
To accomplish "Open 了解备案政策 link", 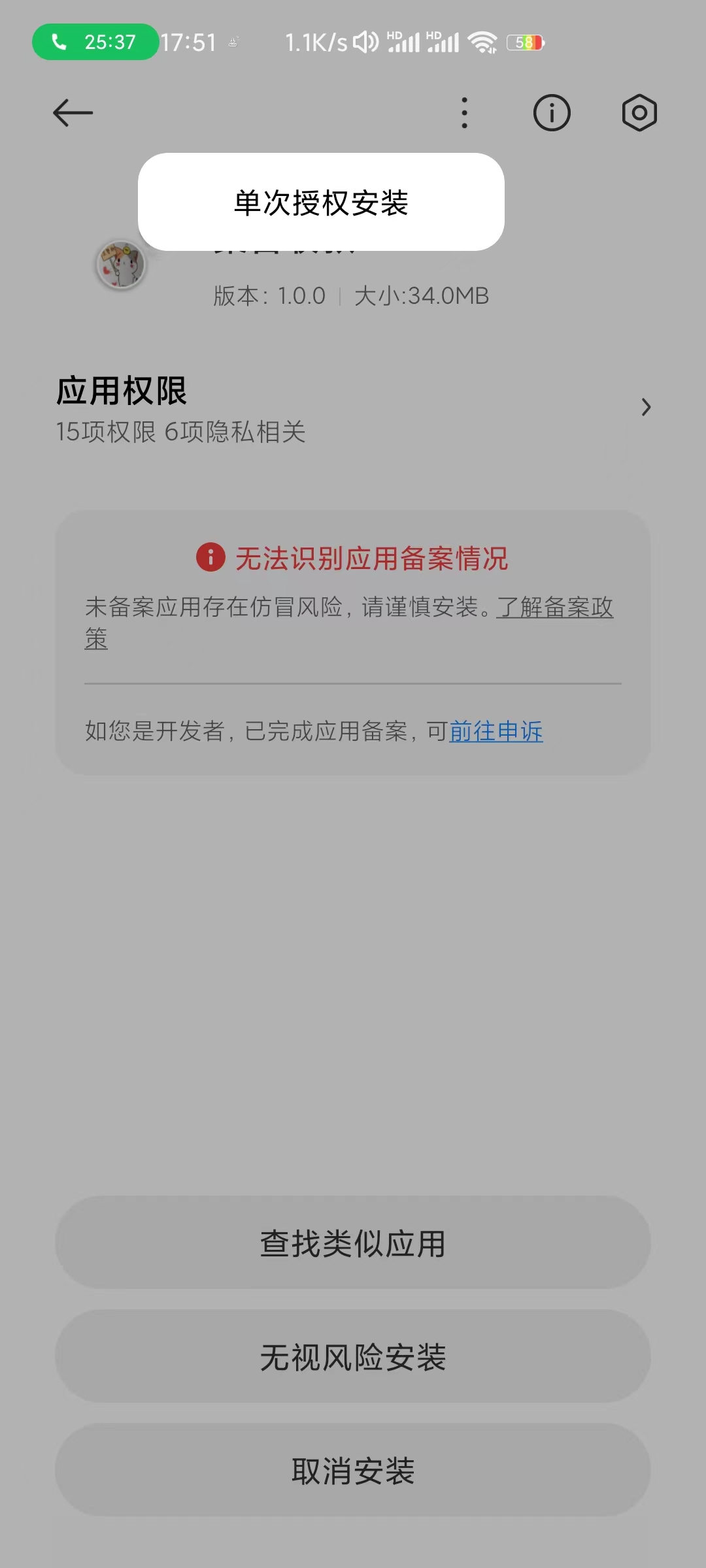I will pyautogui.click(x=554, y=608).
